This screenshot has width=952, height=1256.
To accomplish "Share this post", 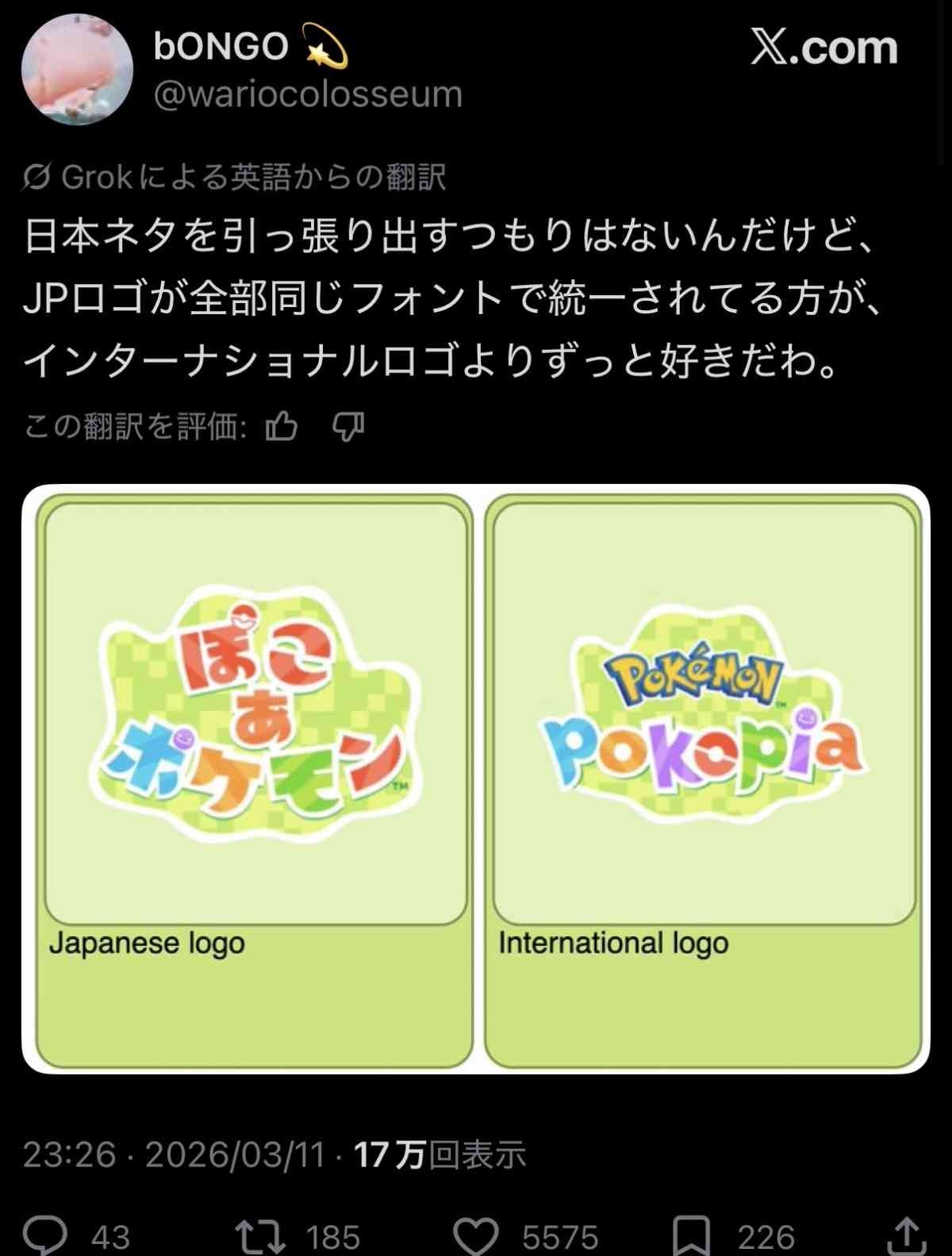I will pyautogui.click(x=906, y=1234).
